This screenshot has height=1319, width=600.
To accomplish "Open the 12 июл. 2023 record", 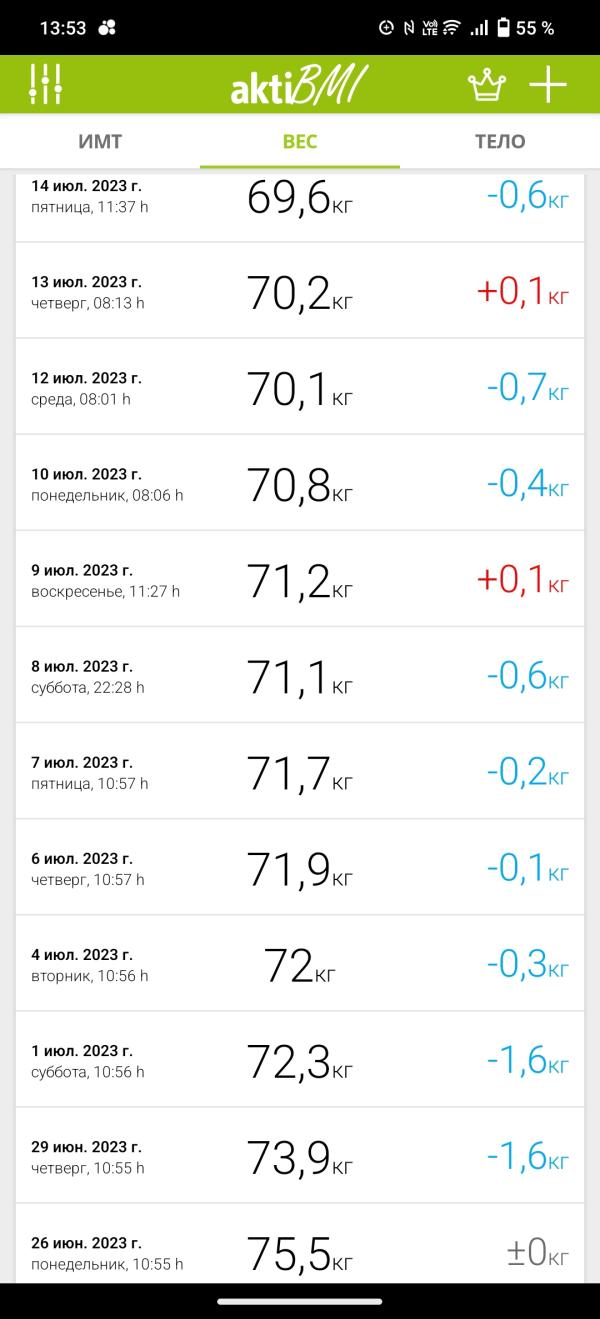I will [300, 387].
